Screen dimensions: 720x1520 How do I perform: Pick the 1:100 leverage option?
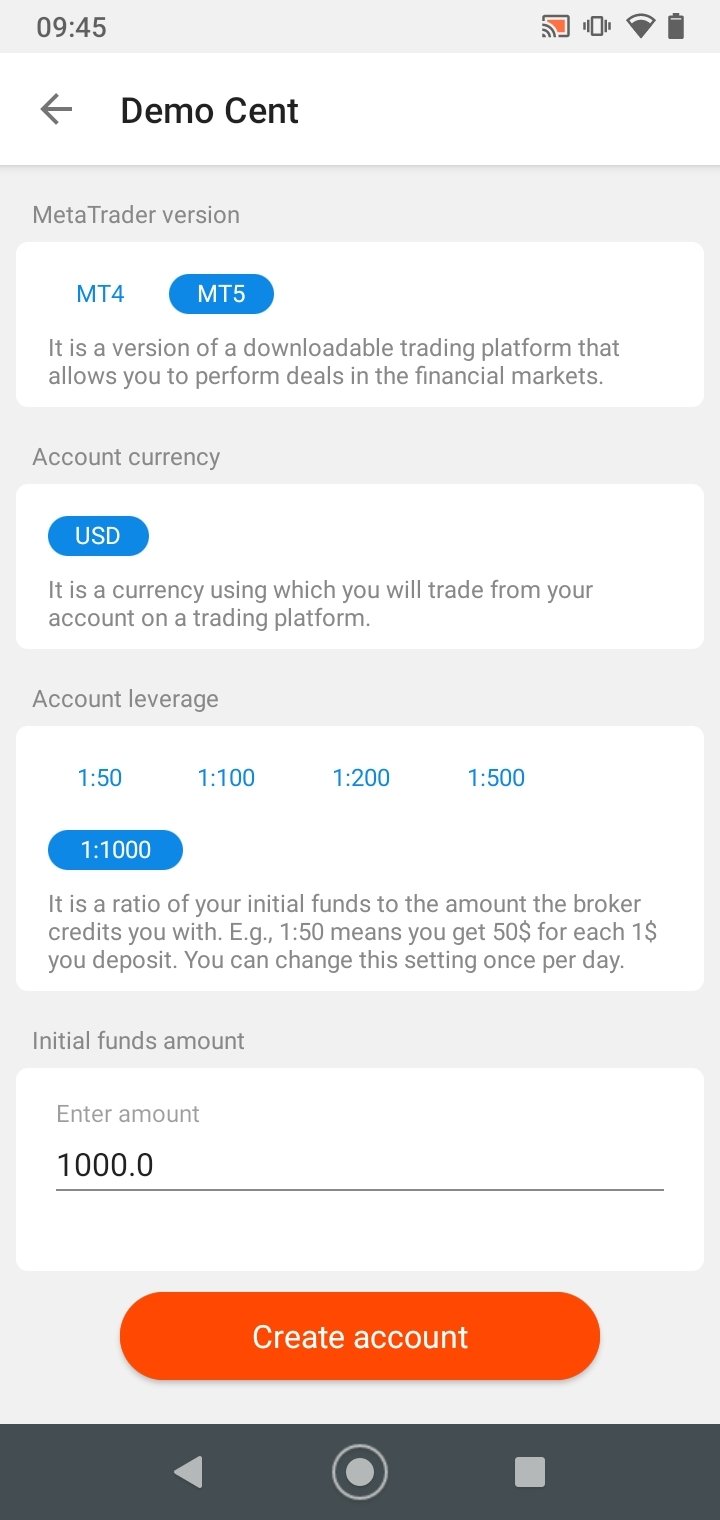coord(226,778)
